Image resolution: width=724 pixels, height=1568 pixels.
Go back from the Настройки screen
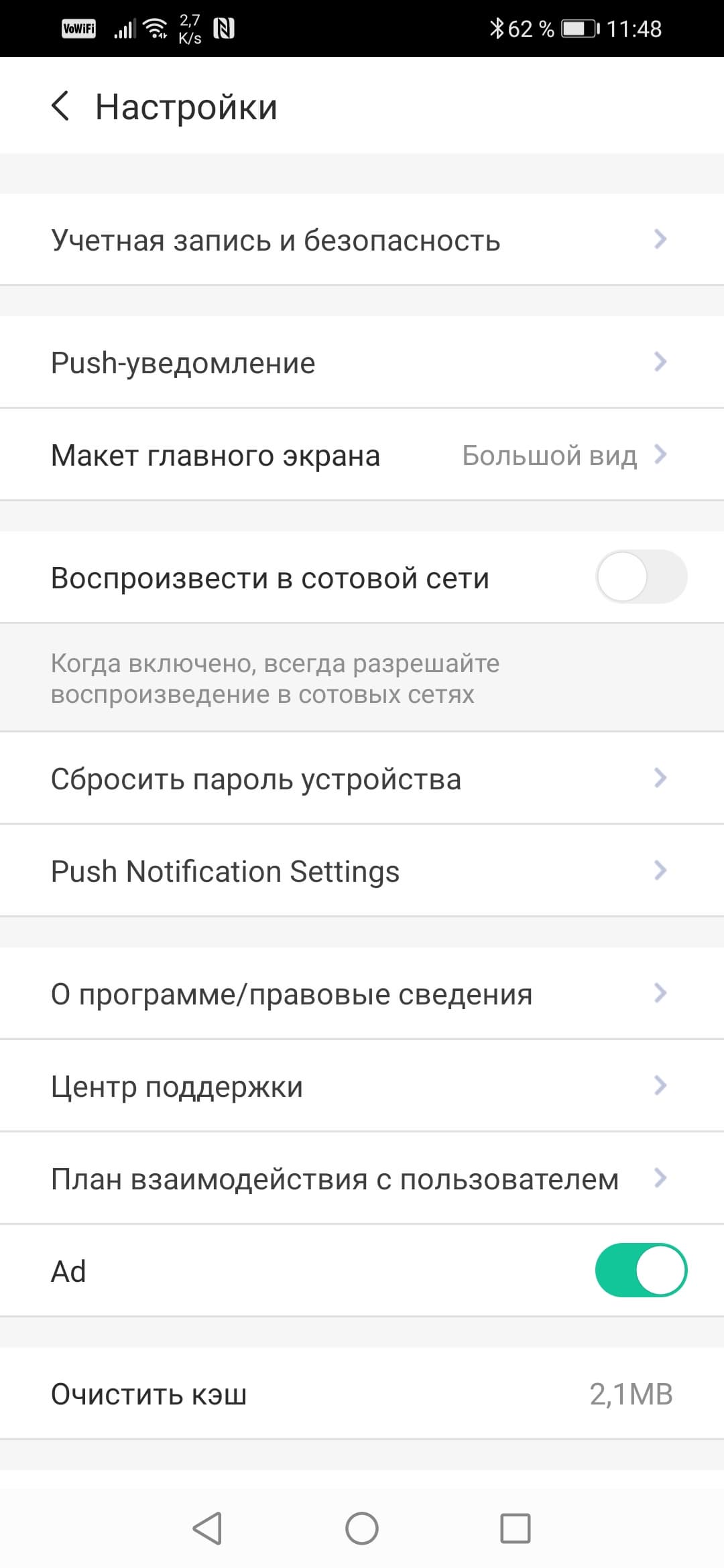pyautogui.click(x=60, y=107)
